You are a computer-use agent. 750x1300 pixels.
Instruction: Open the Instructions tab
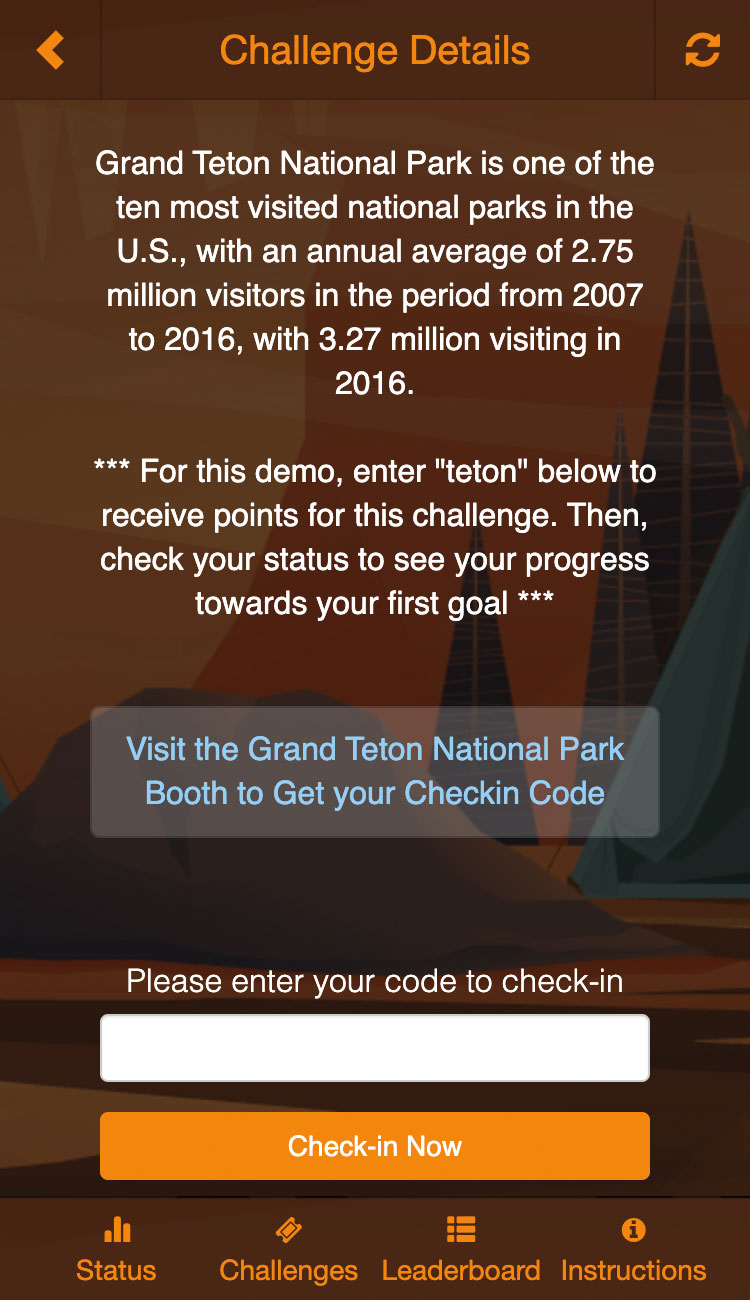click(633, 1250)
